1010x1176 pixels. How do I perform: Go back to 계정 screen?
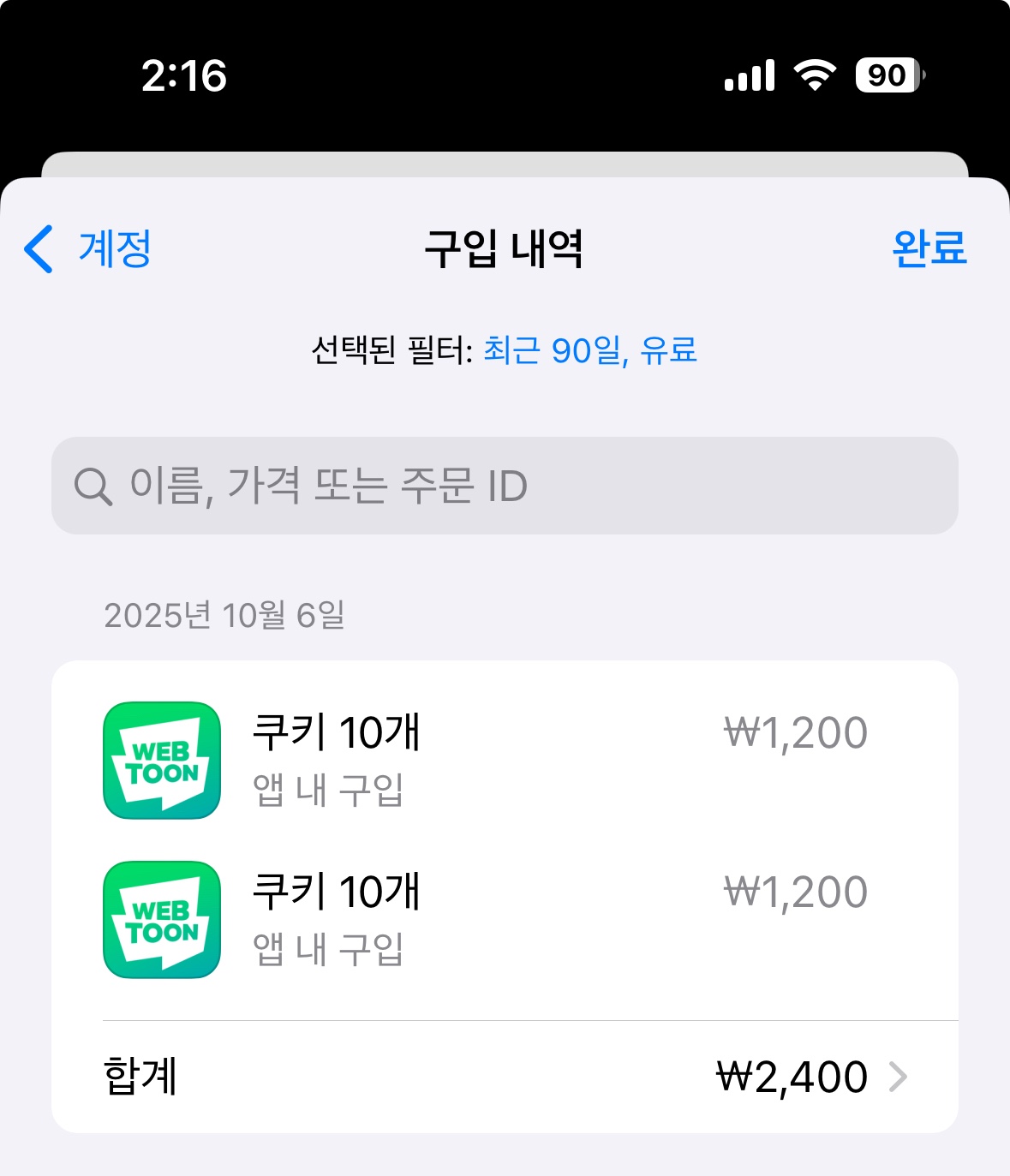(89, 249)
